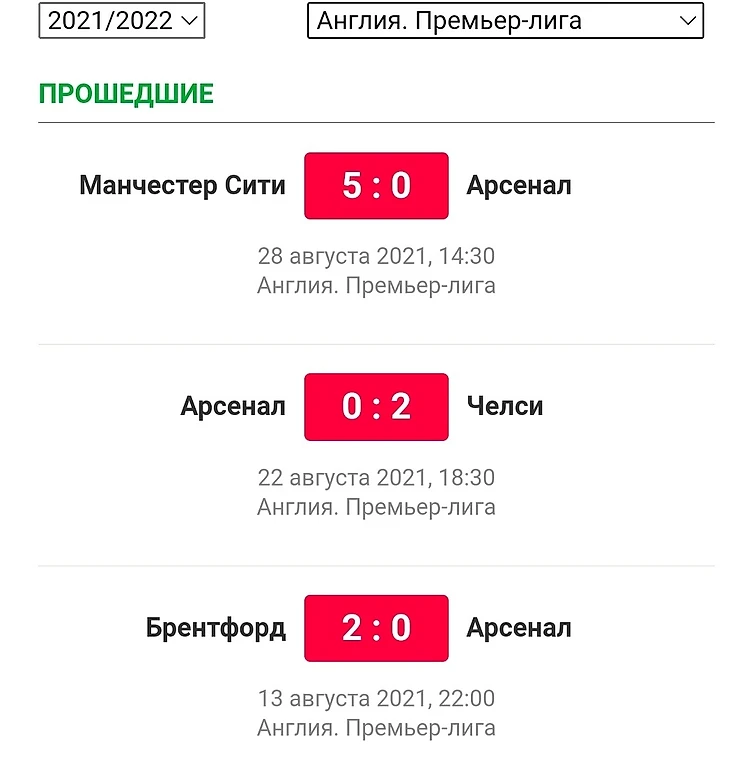The height and width of the screenshot is (769, 730).
Task: Expand the Англия. Премьер-лига league dropdown
Action: click(x=505, y=20)
